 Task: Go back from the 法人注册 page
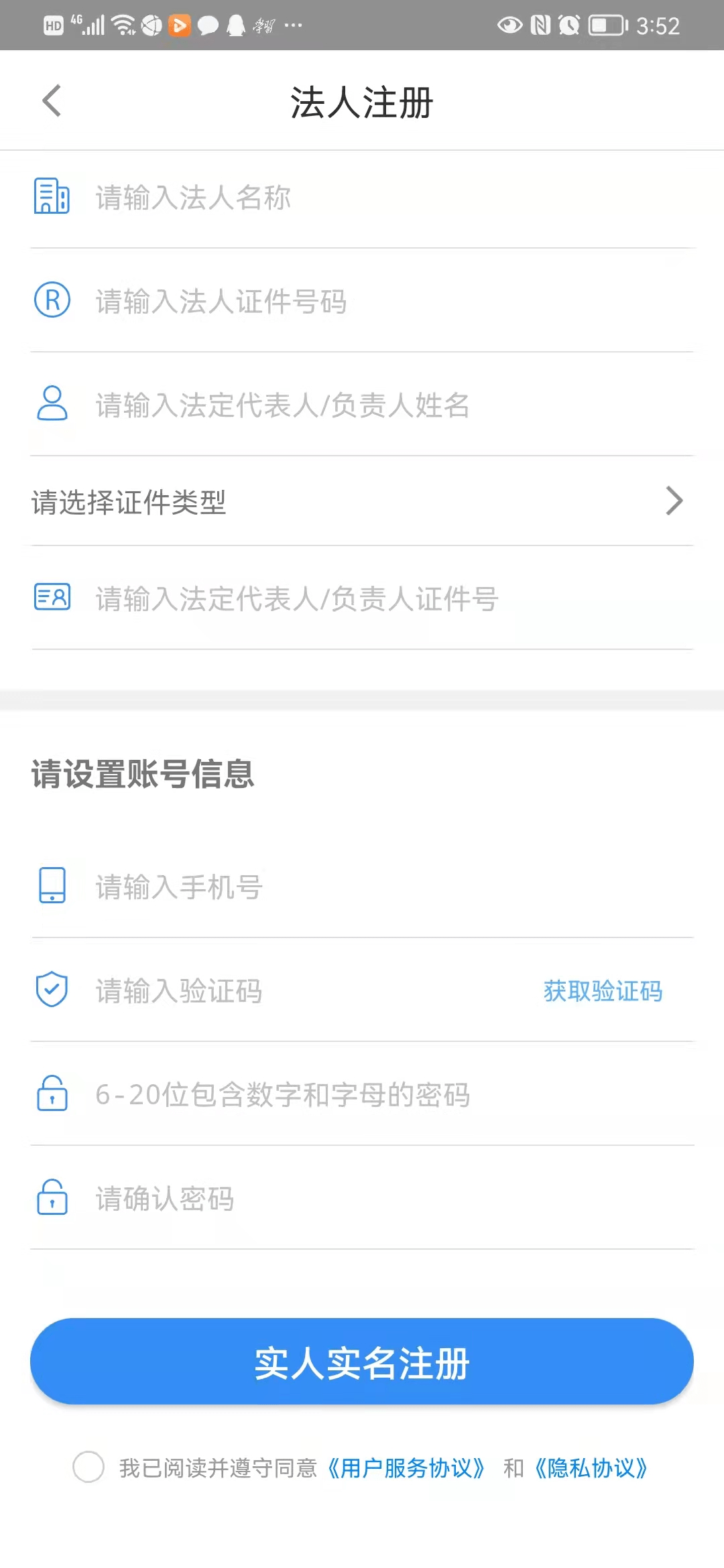point(52,101)
